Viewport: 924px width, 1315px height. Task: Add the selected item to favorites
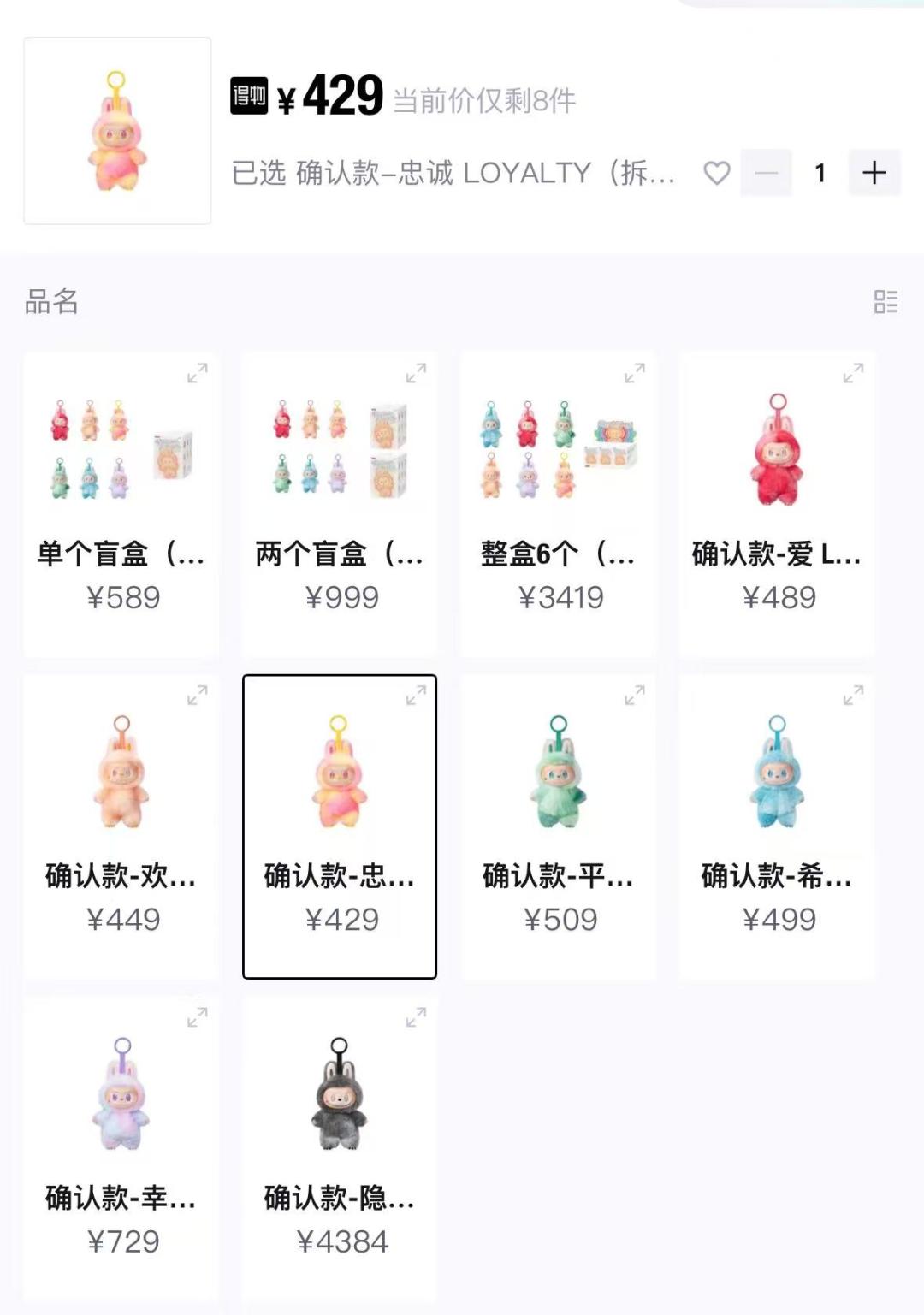click(x=717, y=173)
